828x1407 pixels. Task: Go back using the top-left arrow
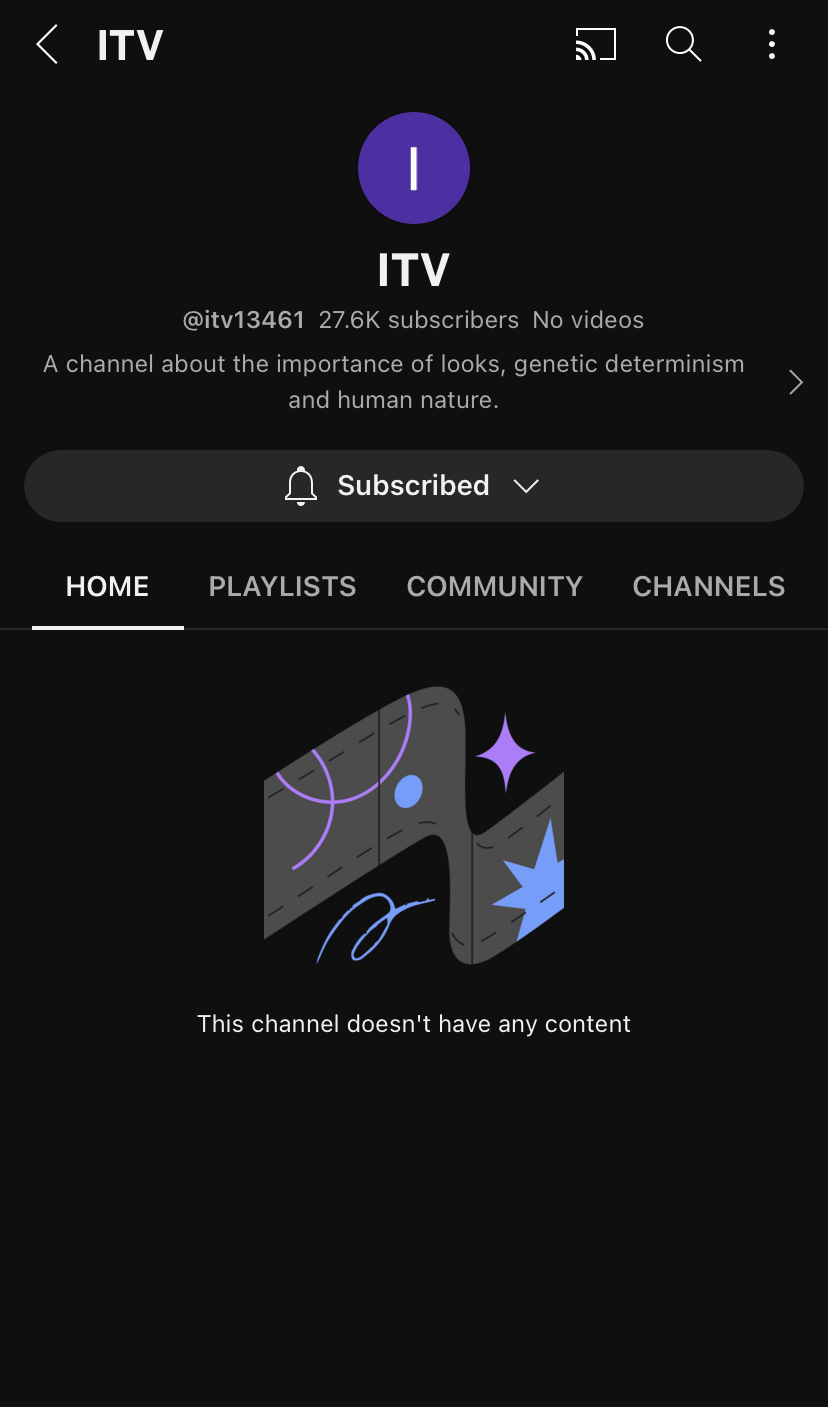47,45
